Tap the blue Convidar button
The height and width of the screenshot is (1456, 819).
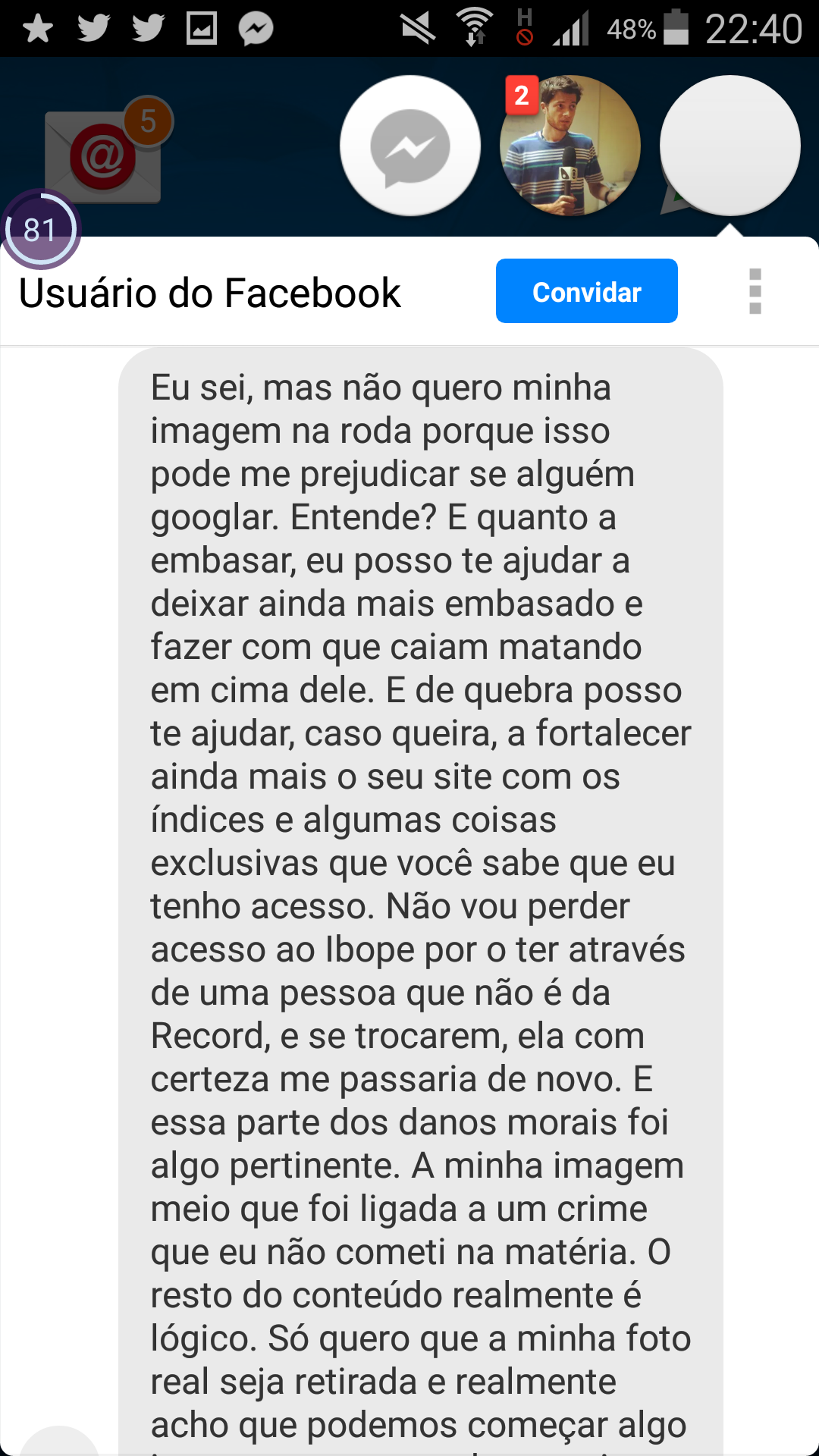click(x=586, y=291)
